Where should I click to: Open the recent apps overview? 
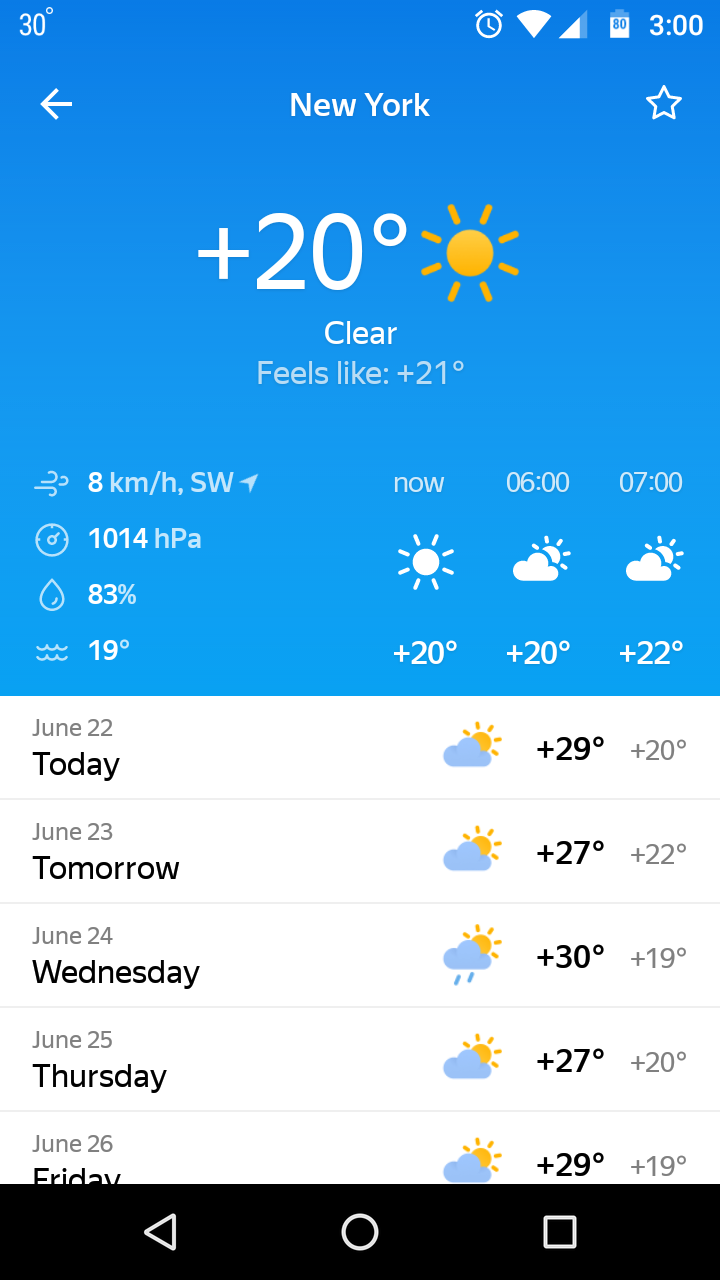tap(559, 1232)
